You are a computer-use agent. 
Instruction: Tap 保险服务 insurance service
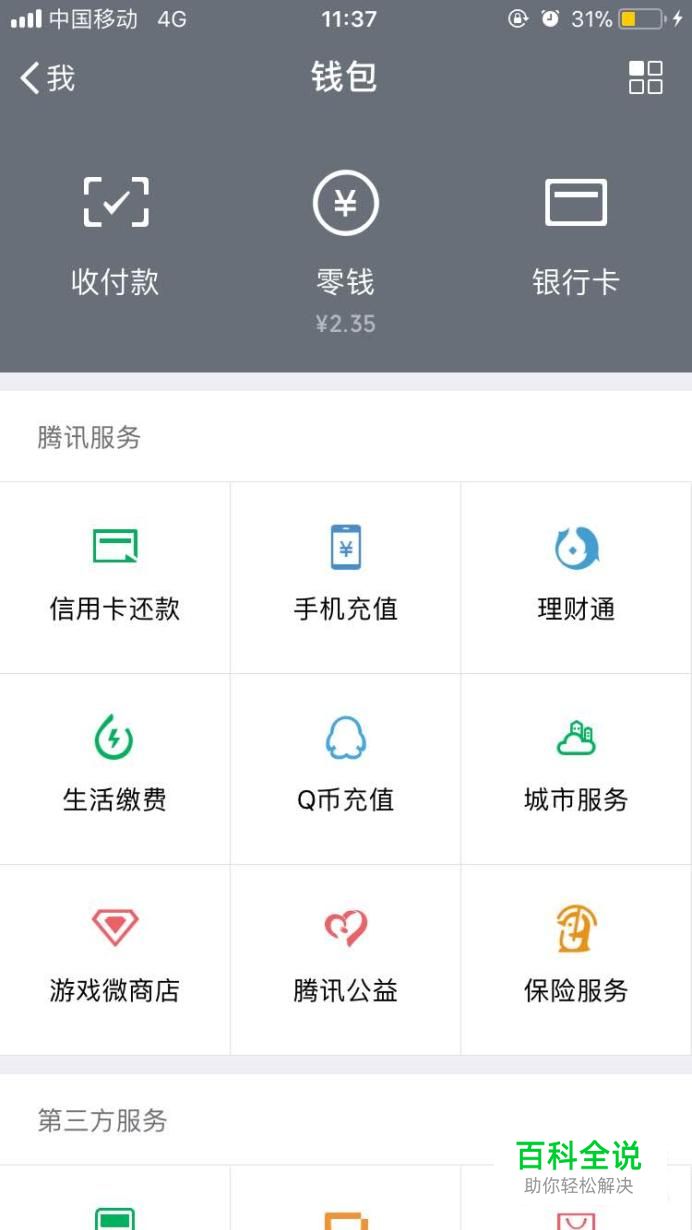576,958
